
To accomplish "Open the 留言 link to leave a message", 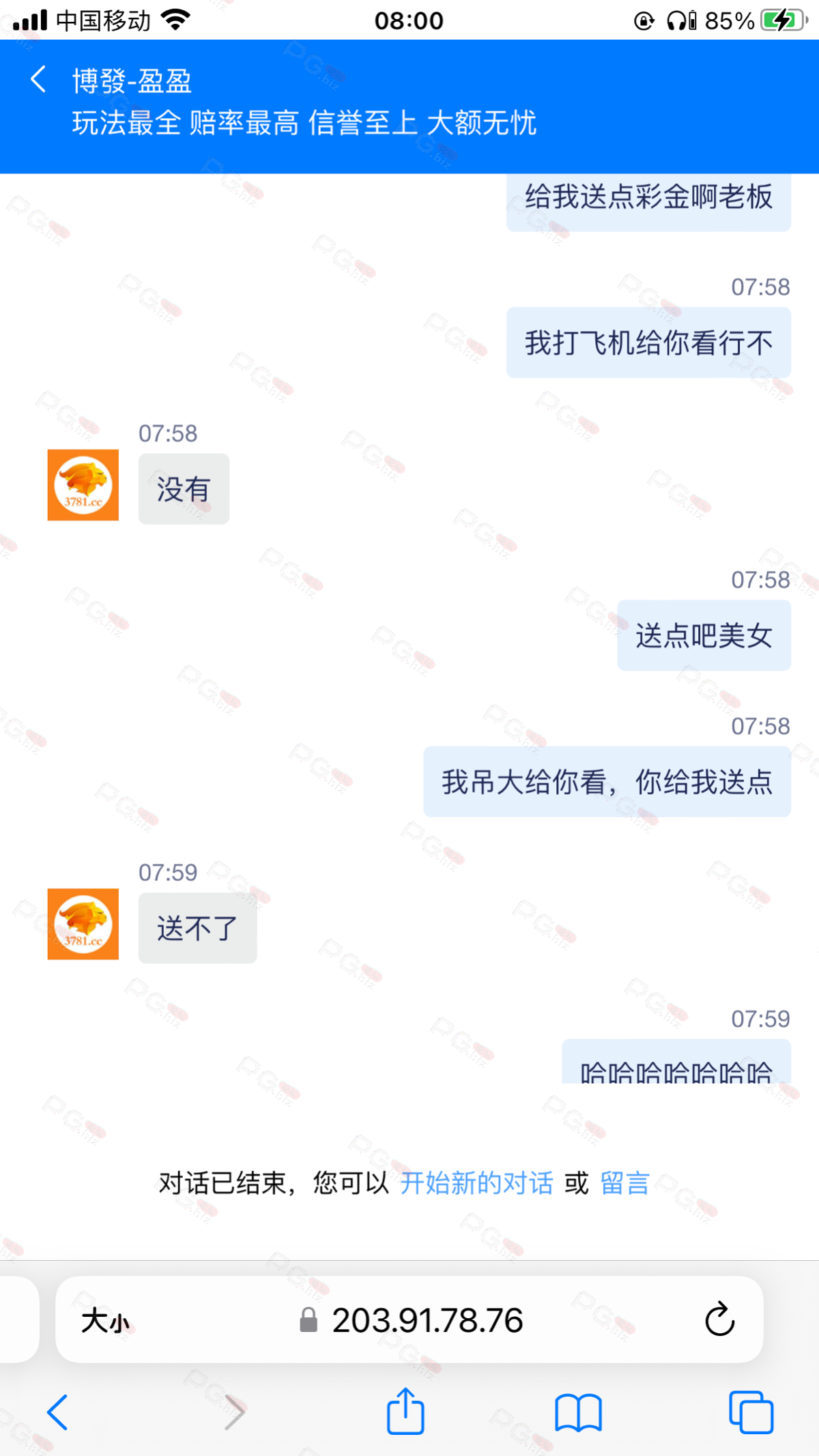I will [624, 1183].
